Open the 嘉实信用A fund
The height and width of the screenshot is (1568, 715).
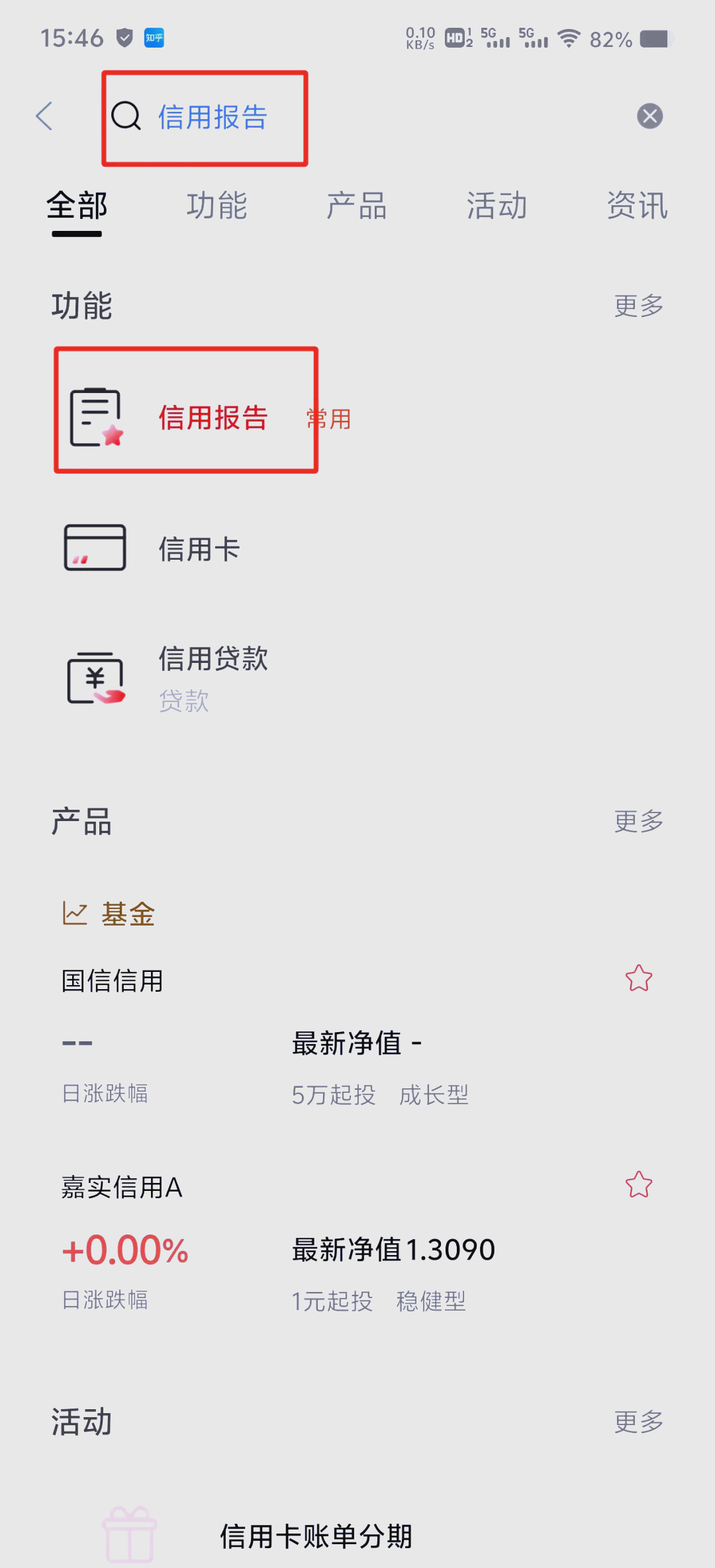tap(122, 1188)
